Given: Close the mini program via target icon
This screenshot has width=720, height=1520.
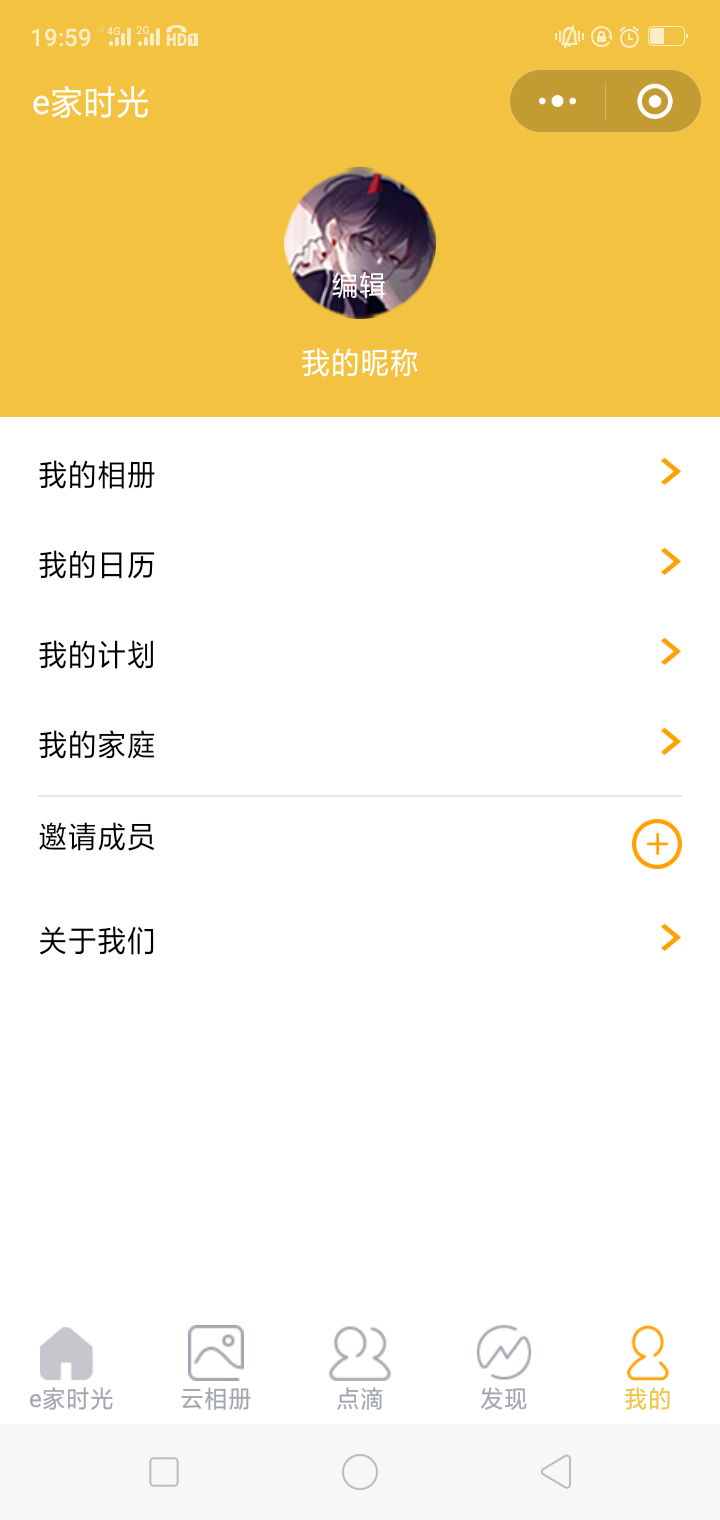Looking at the screenshot, I should coord(655,101).
